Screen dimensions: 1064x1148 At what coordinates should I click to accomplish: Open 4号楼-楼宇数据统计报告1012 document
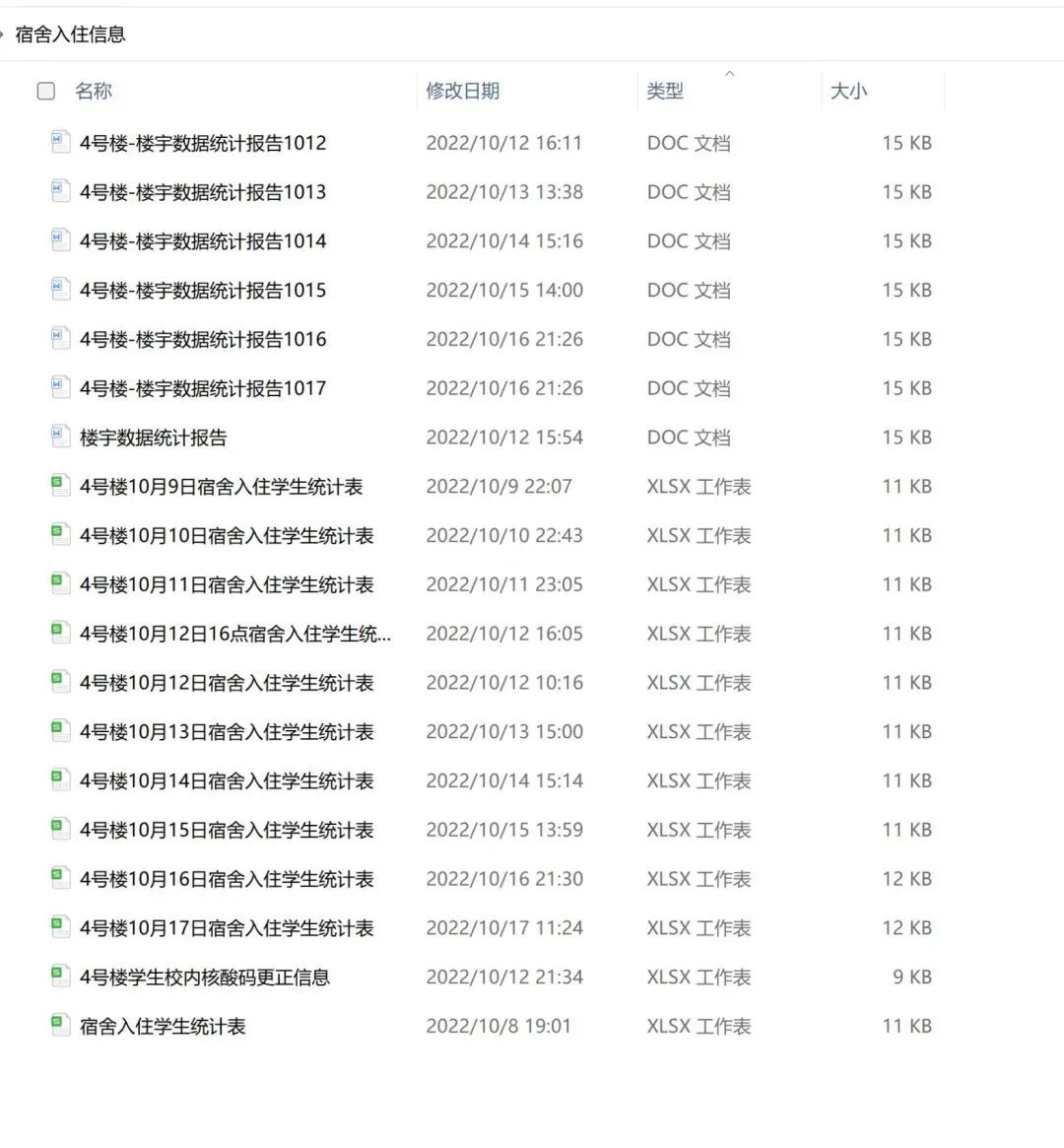[203, 143]
